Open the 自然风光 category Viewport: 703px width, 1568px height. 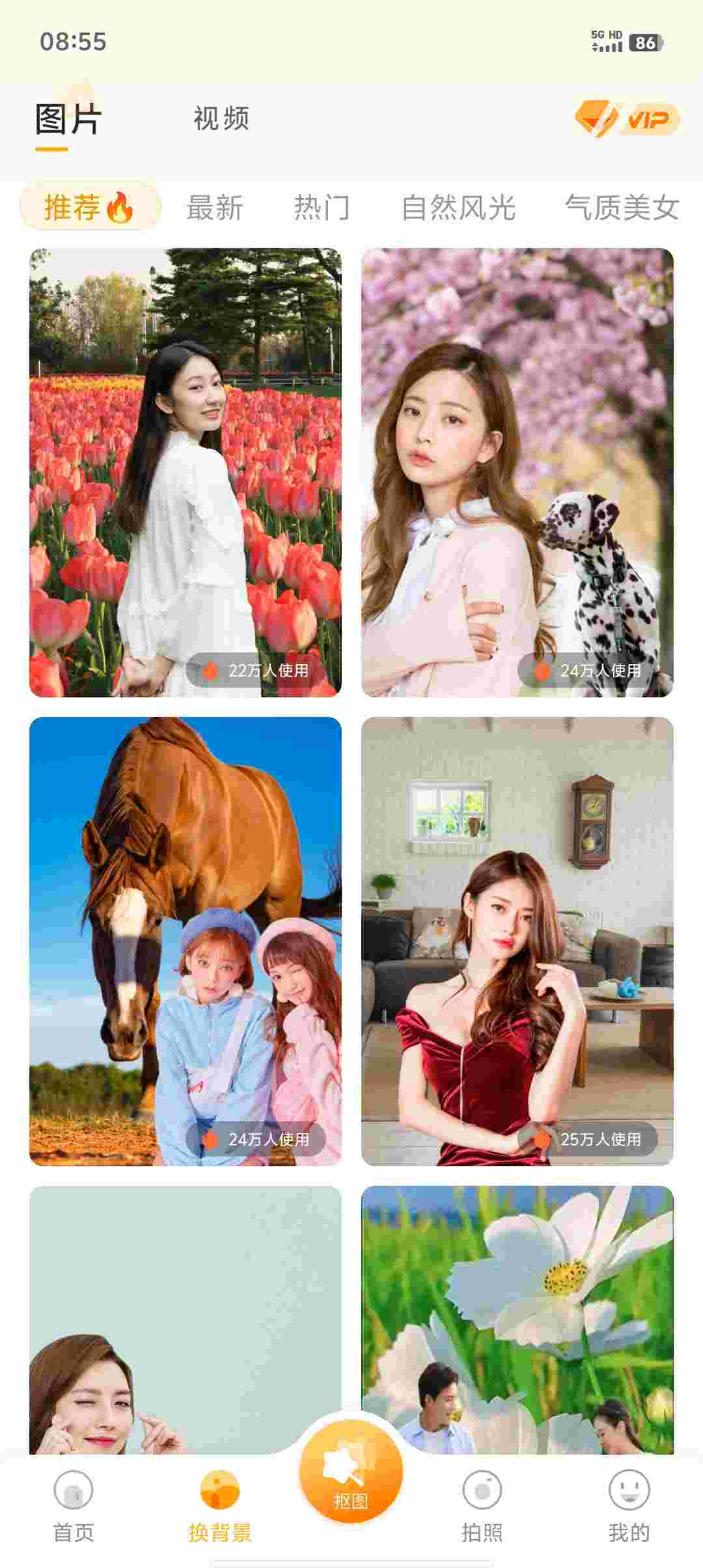(458, 208)
